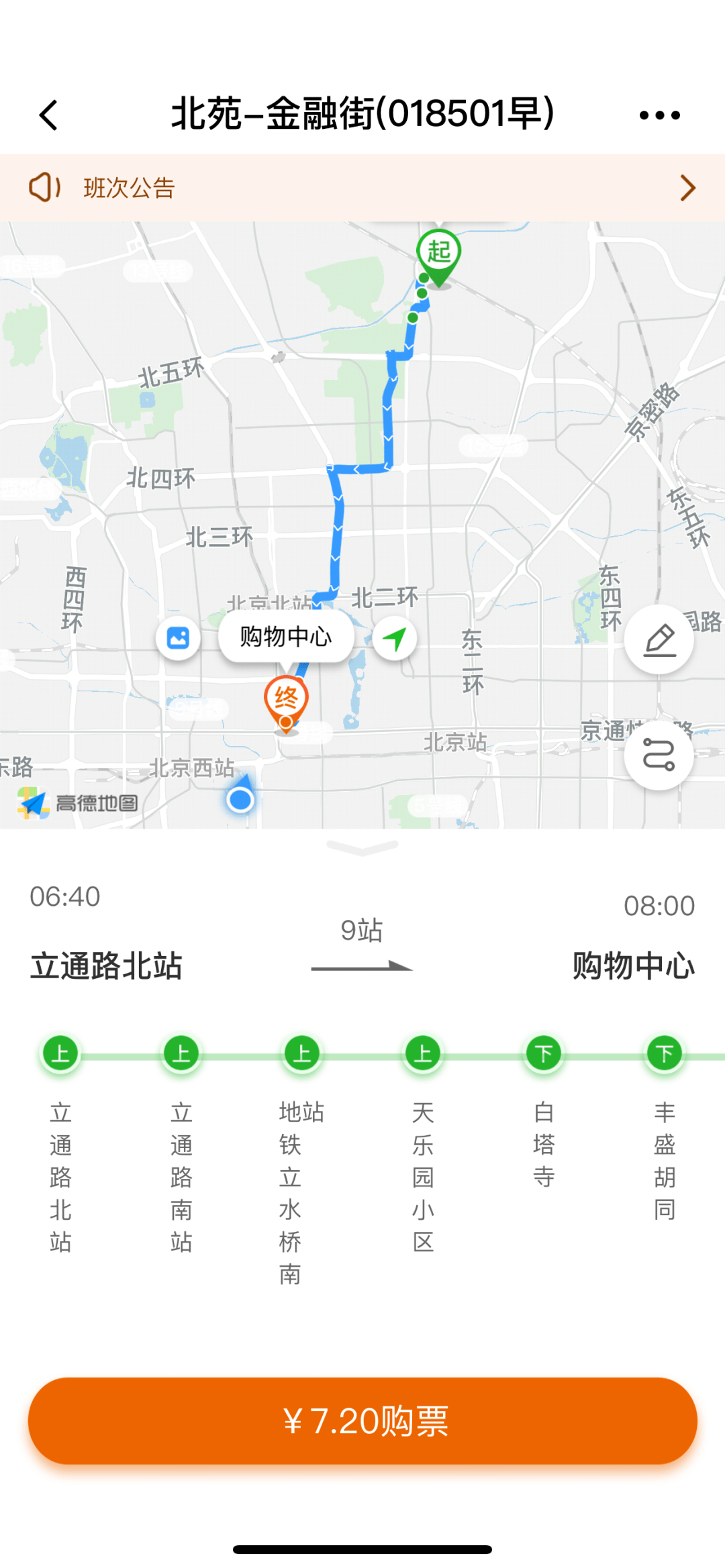Screen dimensions: 725x1568
Task: Collapse the map with the downward chevron
Action: (x=362, y=847)
